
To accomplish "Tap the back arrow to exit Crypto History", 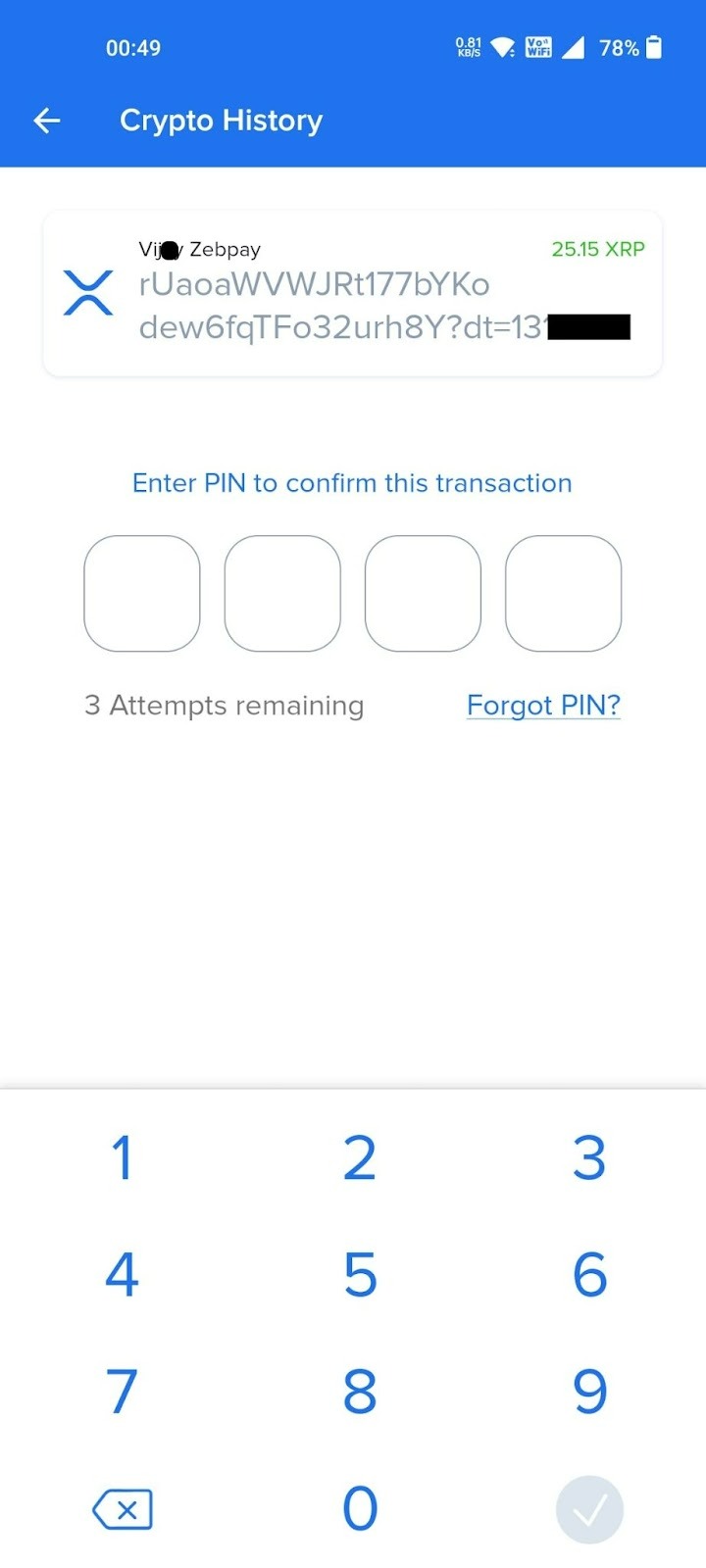I will [x=46, y=120].
